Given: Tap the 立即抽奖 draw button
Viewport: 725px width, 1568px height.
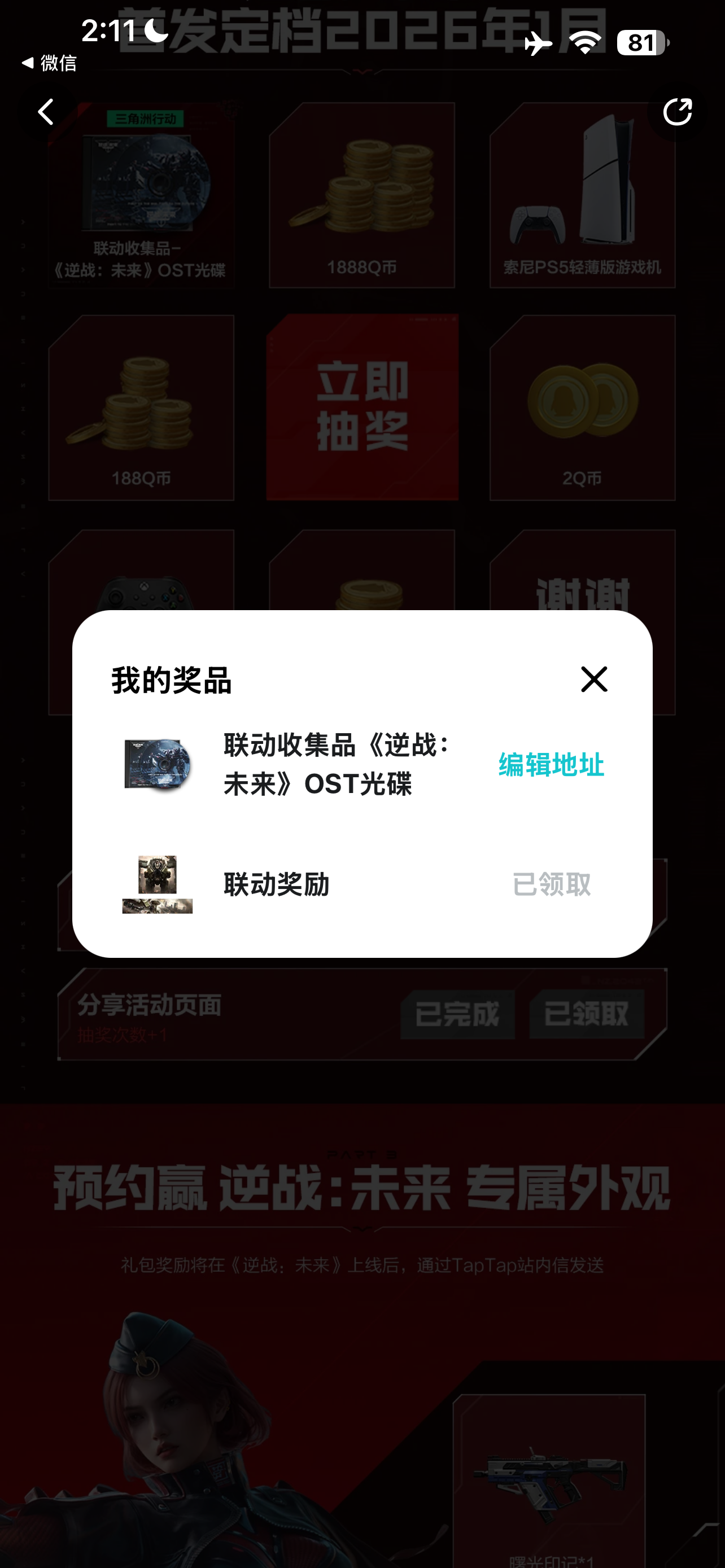Looking at the screenshot, I should [362, 408].
